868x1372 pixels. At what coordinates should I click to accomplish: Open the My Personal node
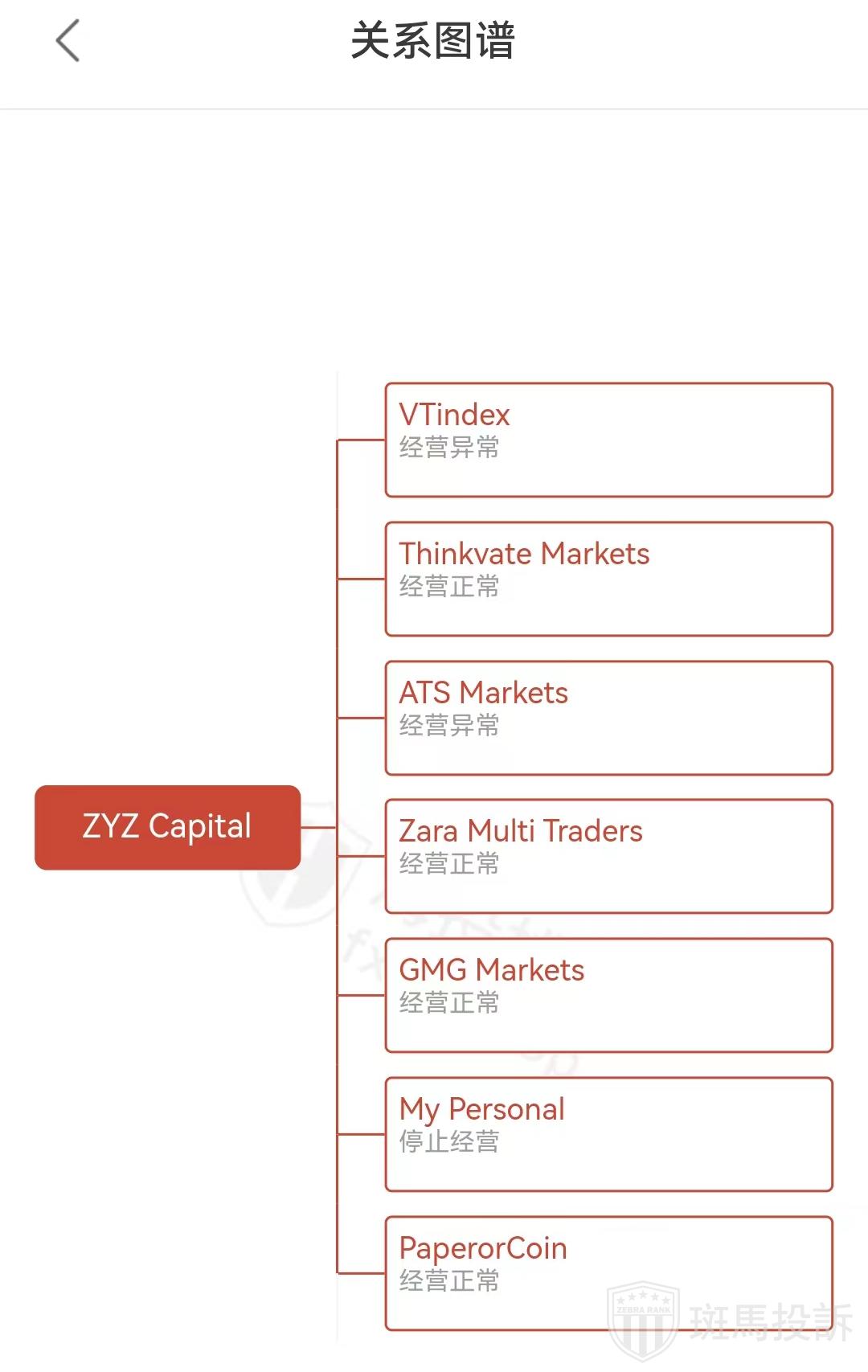pyautogui.click(x=608, y=1134)
